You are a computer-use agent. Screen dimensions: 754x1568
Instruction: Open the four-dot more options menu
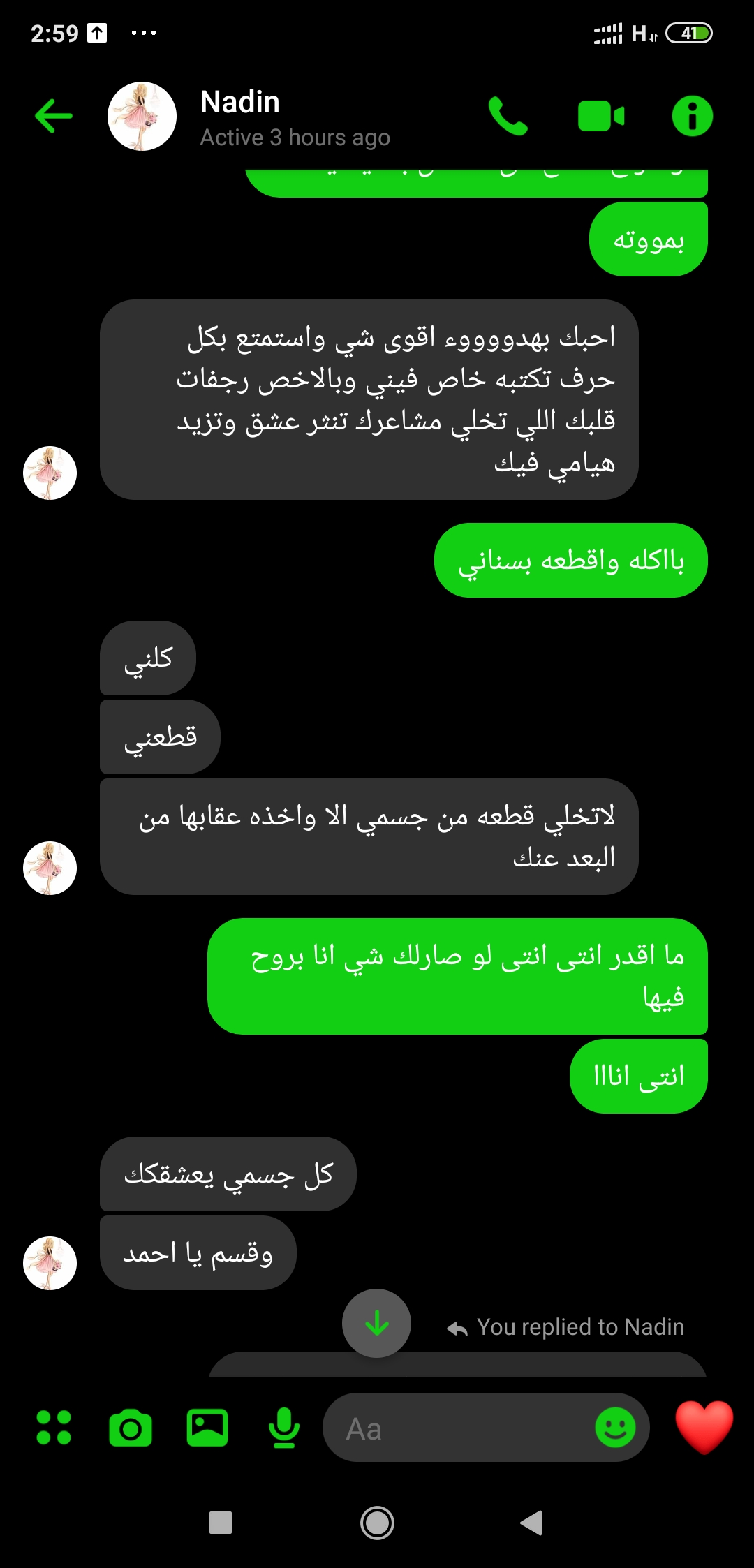click(54, 1427)
